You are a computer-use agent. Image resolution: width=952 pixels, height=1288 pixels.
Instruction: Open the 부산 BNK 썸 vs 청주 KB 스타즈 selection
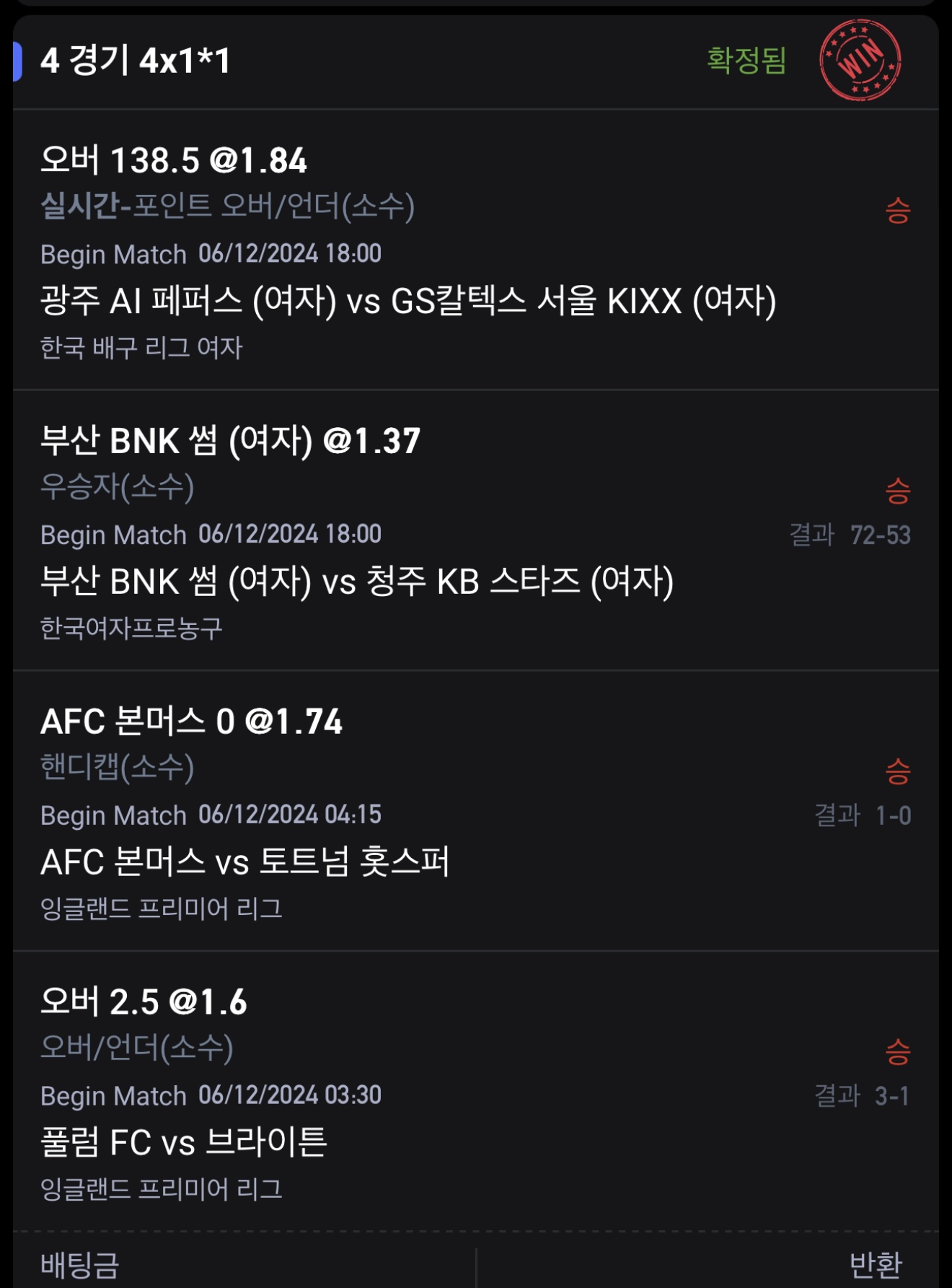357,582
